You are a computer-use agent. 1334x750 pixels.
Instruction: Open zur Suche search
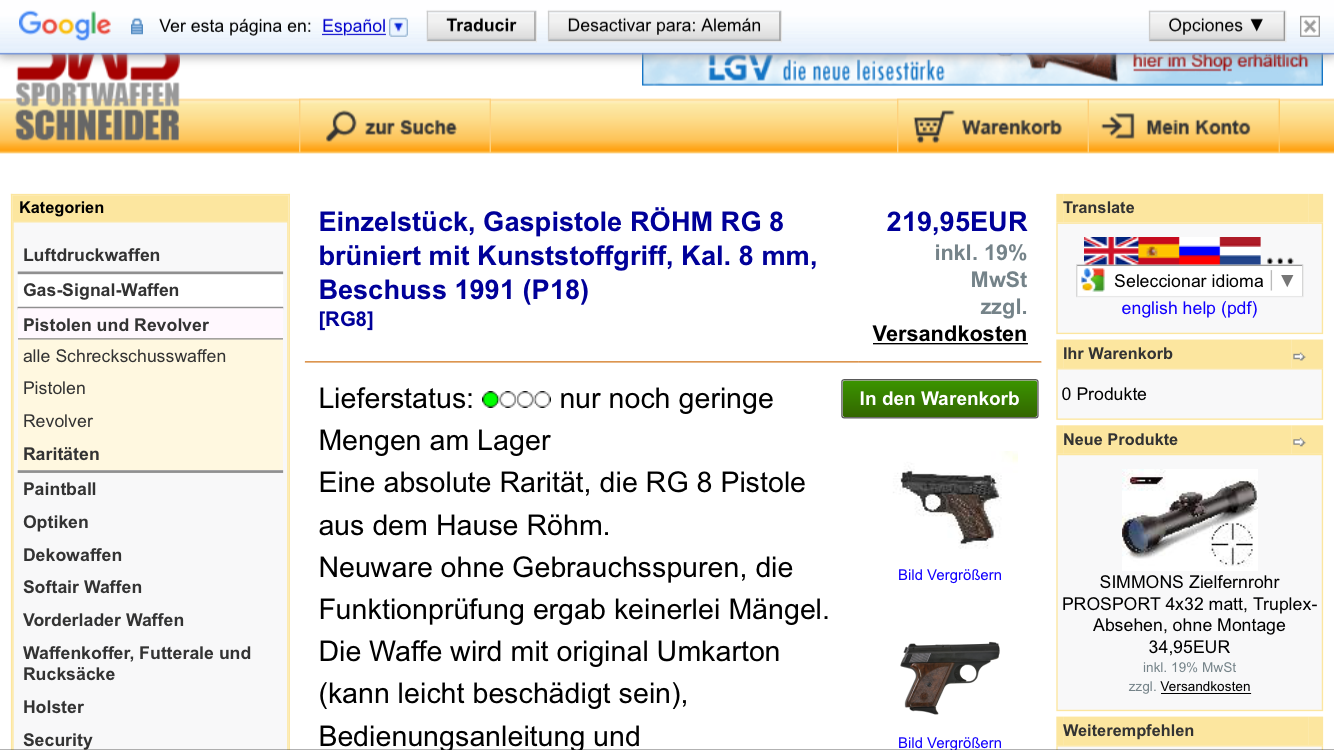(x=393, y=127)
